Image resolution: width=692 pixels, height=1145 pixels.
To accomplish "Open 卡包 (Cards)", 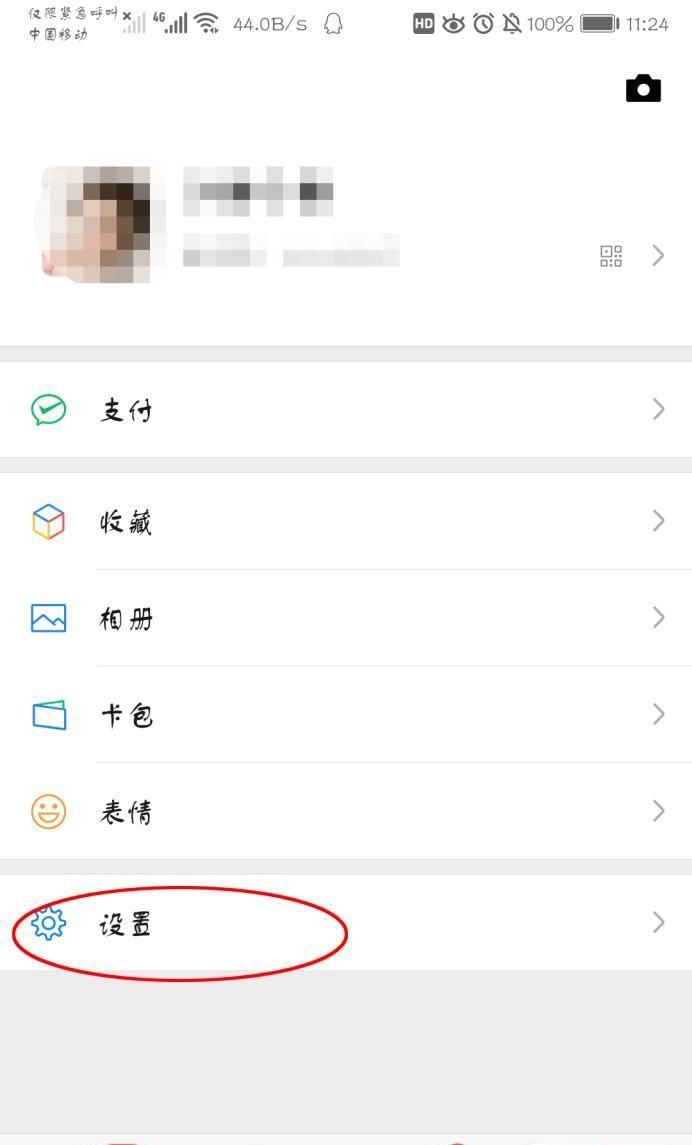I will pyautogui.click(x=346, y=714).
